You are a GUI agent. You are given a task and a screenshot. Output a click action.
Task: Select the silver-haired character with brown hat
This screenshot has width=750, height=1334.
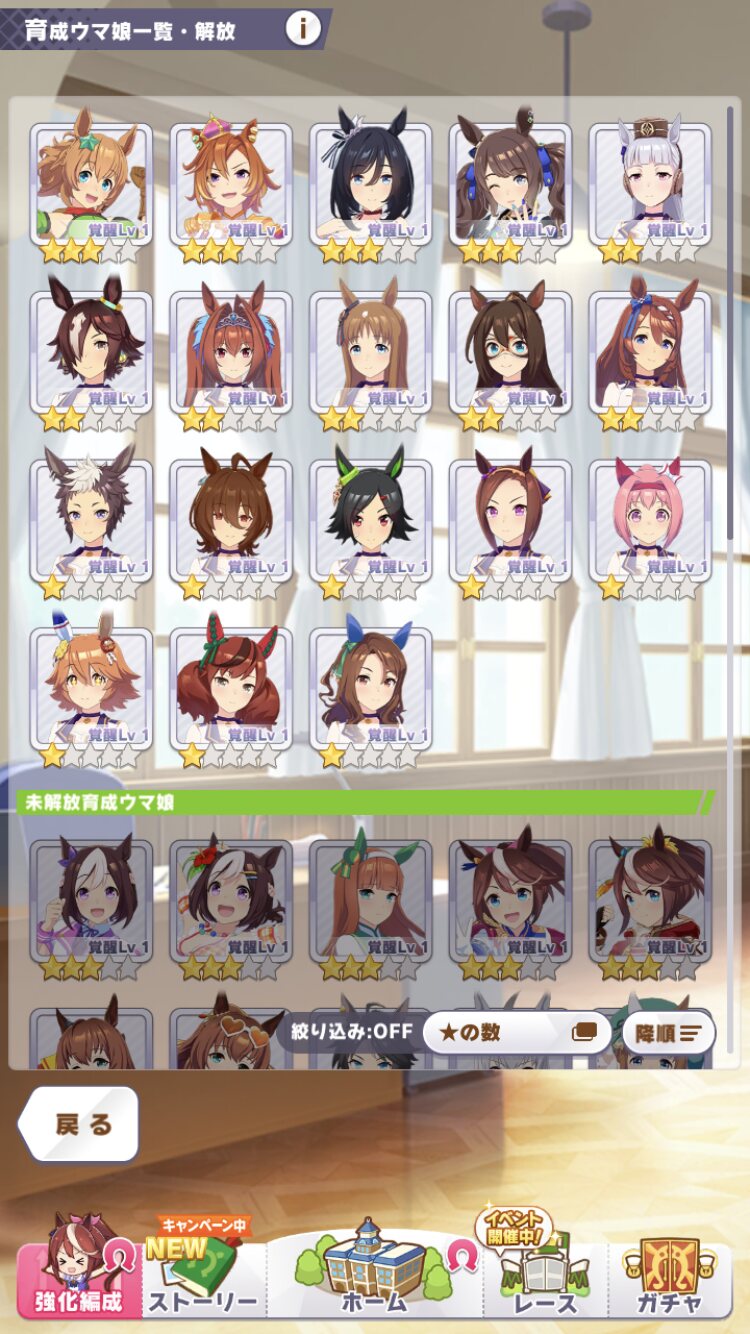[x=650, y=185]
